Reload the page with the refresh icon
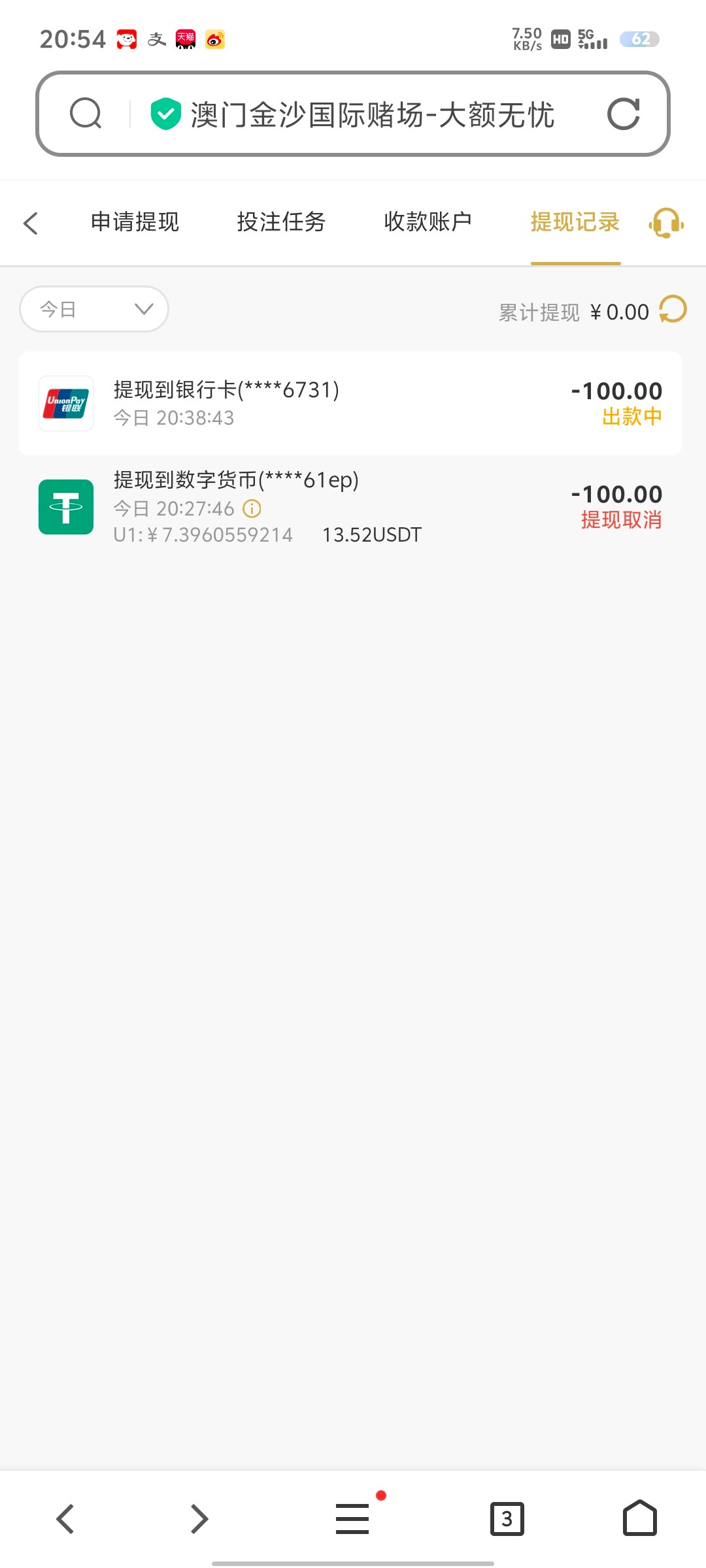Screen dimensions: 706x1568 [623, 114]
